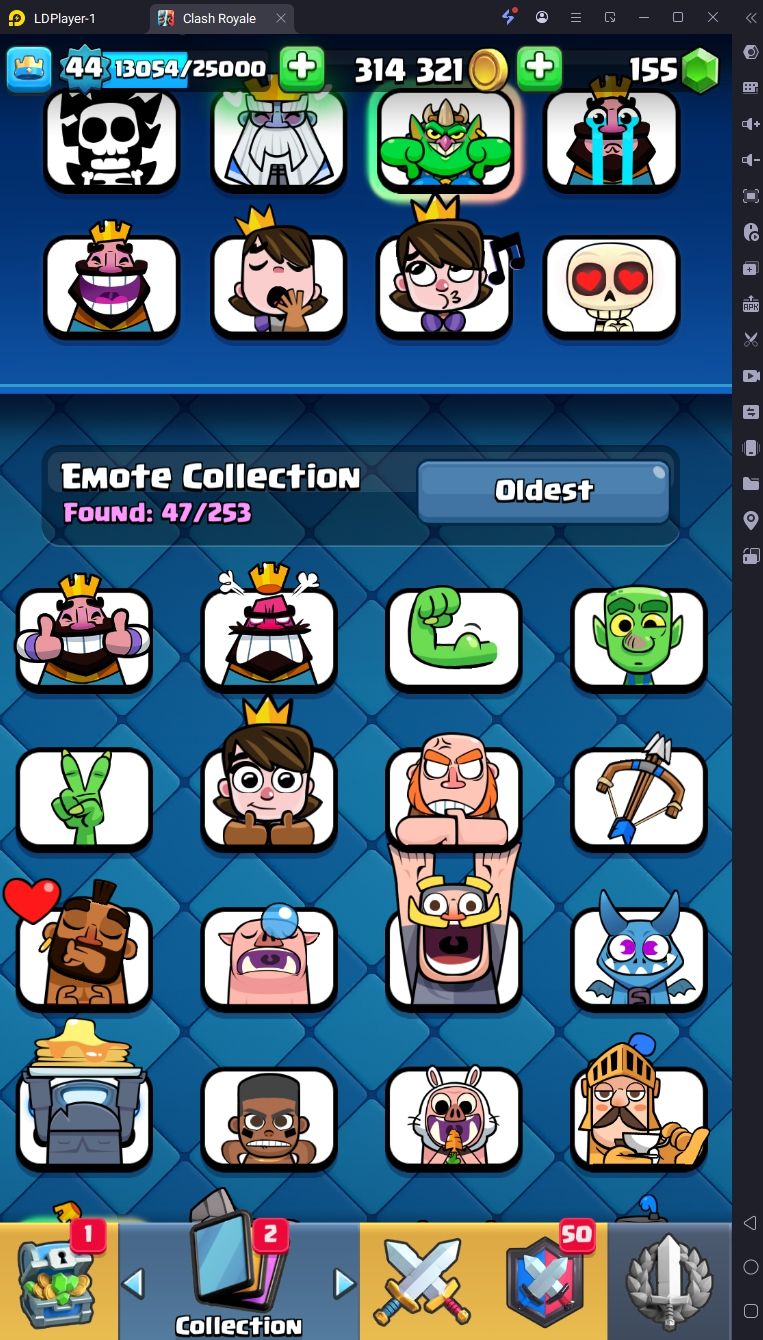Screen dimensions: 763x1340
Task: Pick the king thumbs-up emote
Action: coord(84,638)
